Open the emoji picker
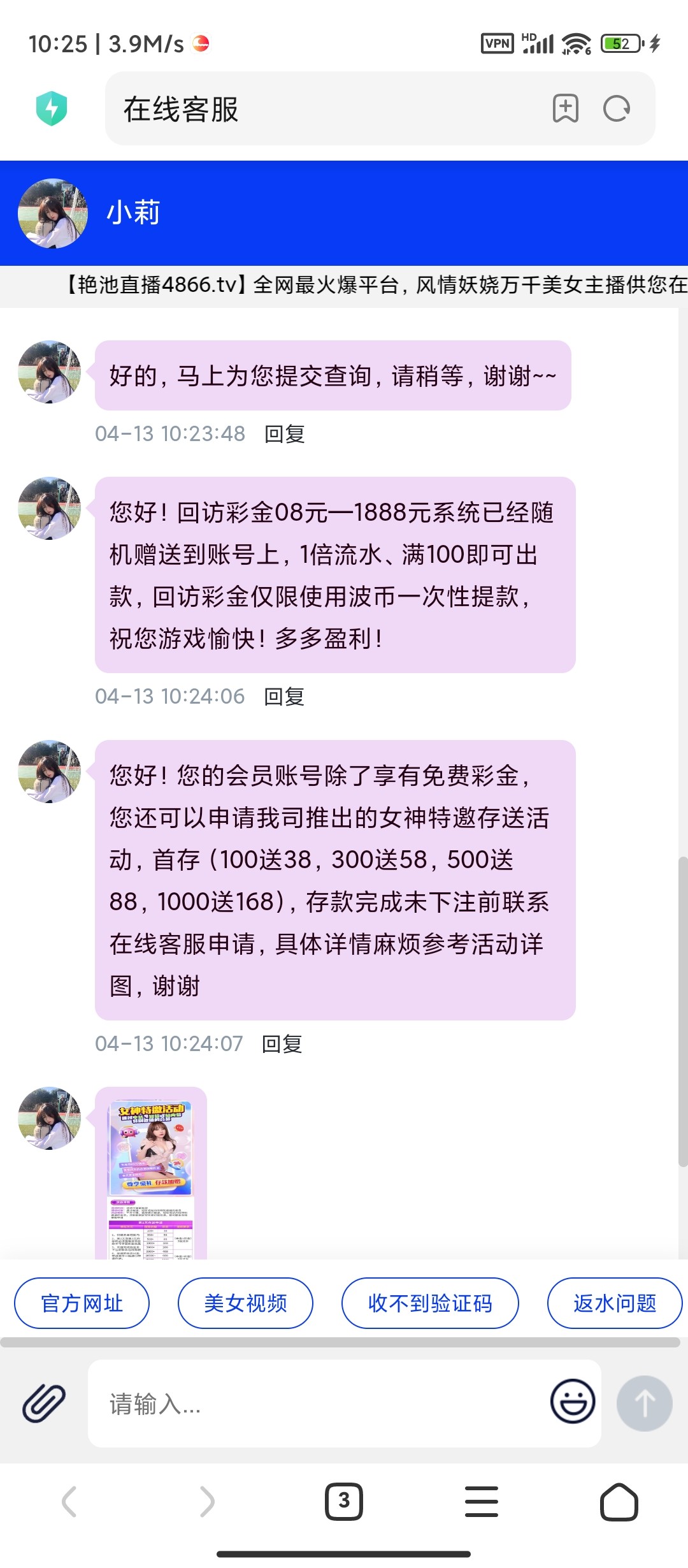This screenshot has width=688, height=1568. click(x=573, y=1401)
